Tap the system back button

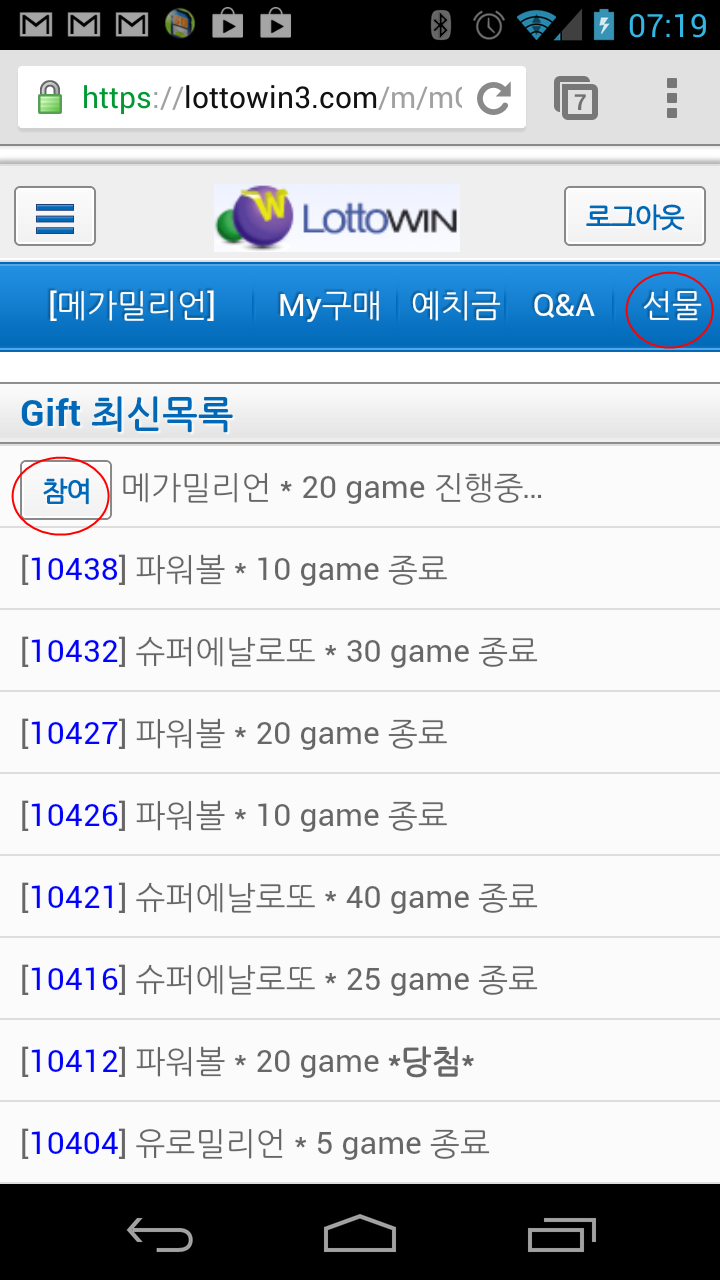pyautogui.click(x=160, y=1235)
